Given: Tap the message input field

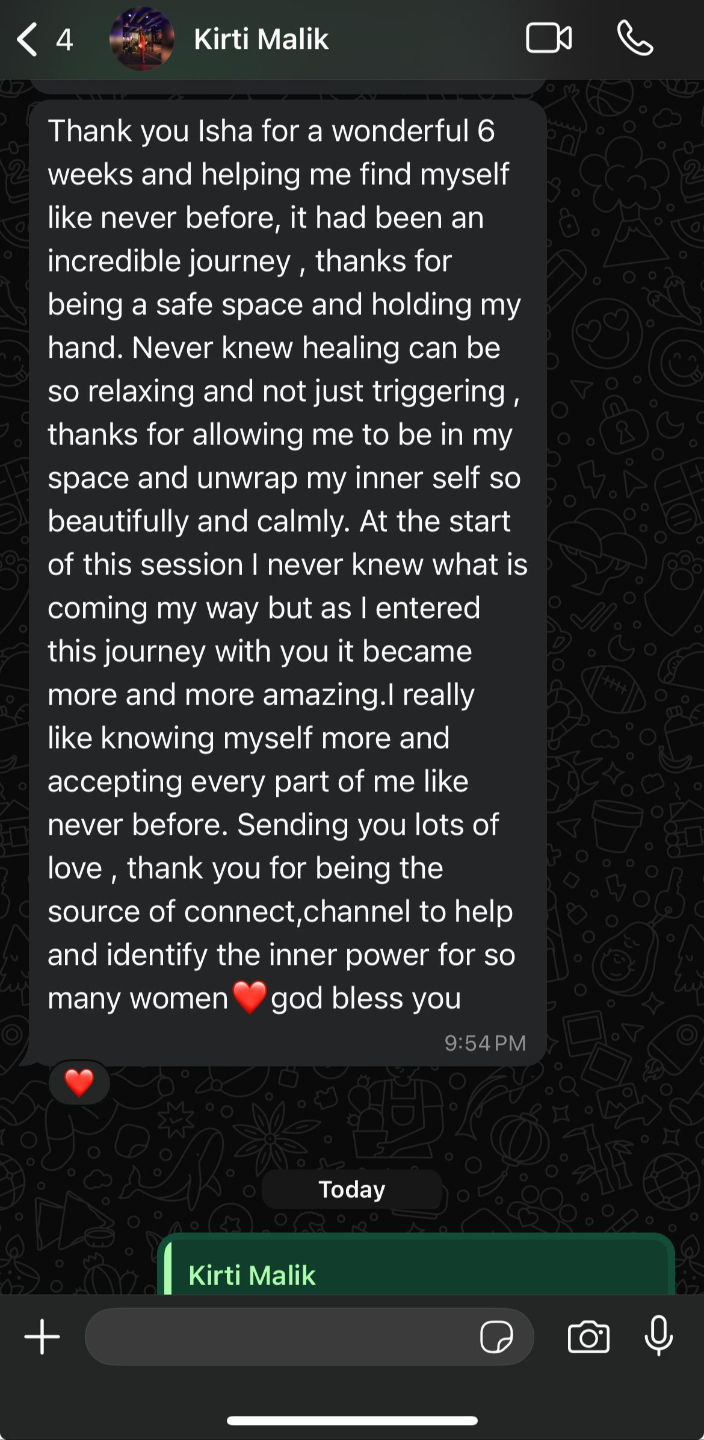Looking at the screenshot, I should click(280, 1337).
